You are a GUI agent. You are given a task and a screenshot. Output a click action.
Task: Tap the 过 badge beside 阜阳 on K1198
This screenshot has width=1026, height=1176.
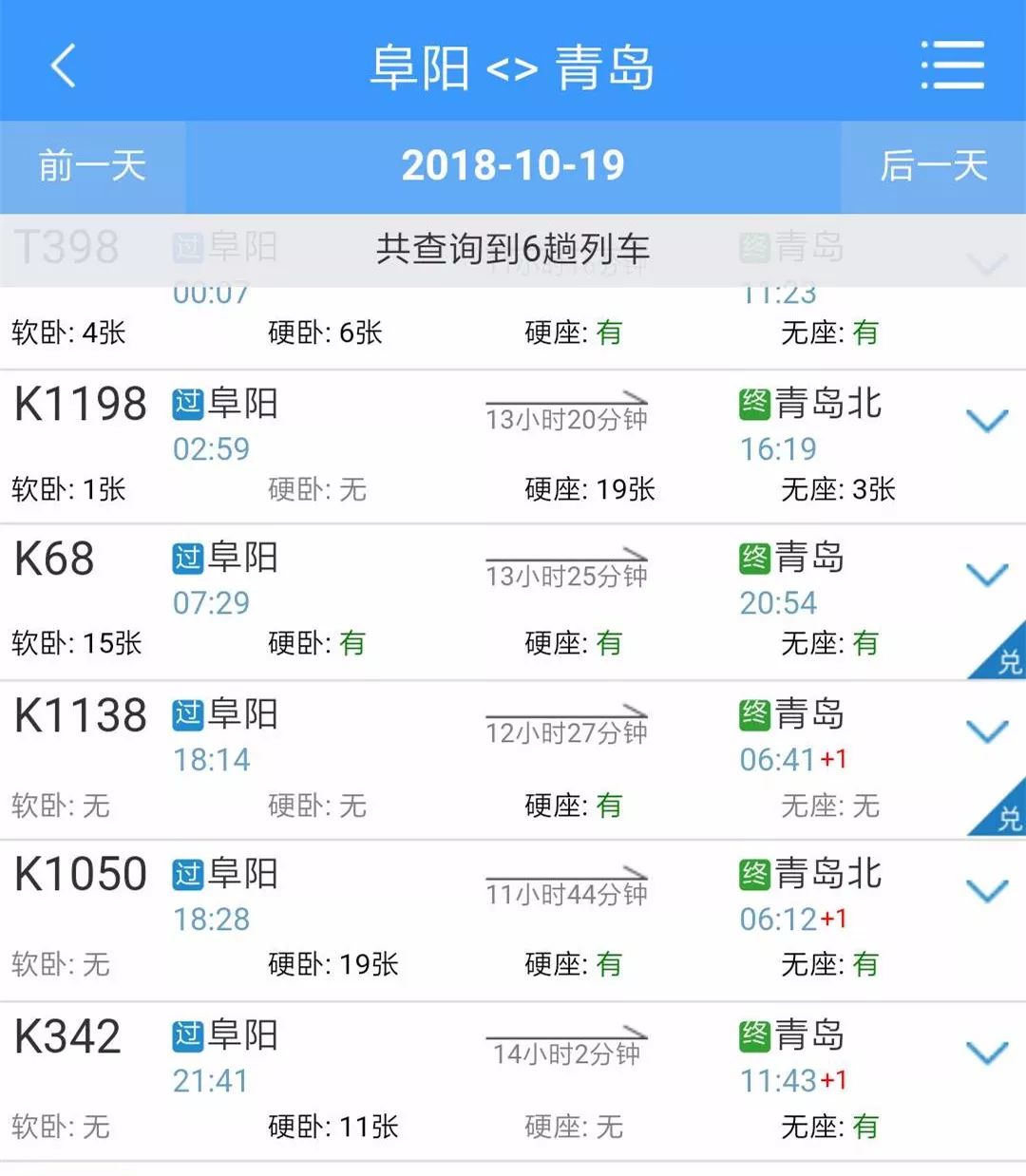[x=187, y=403]
